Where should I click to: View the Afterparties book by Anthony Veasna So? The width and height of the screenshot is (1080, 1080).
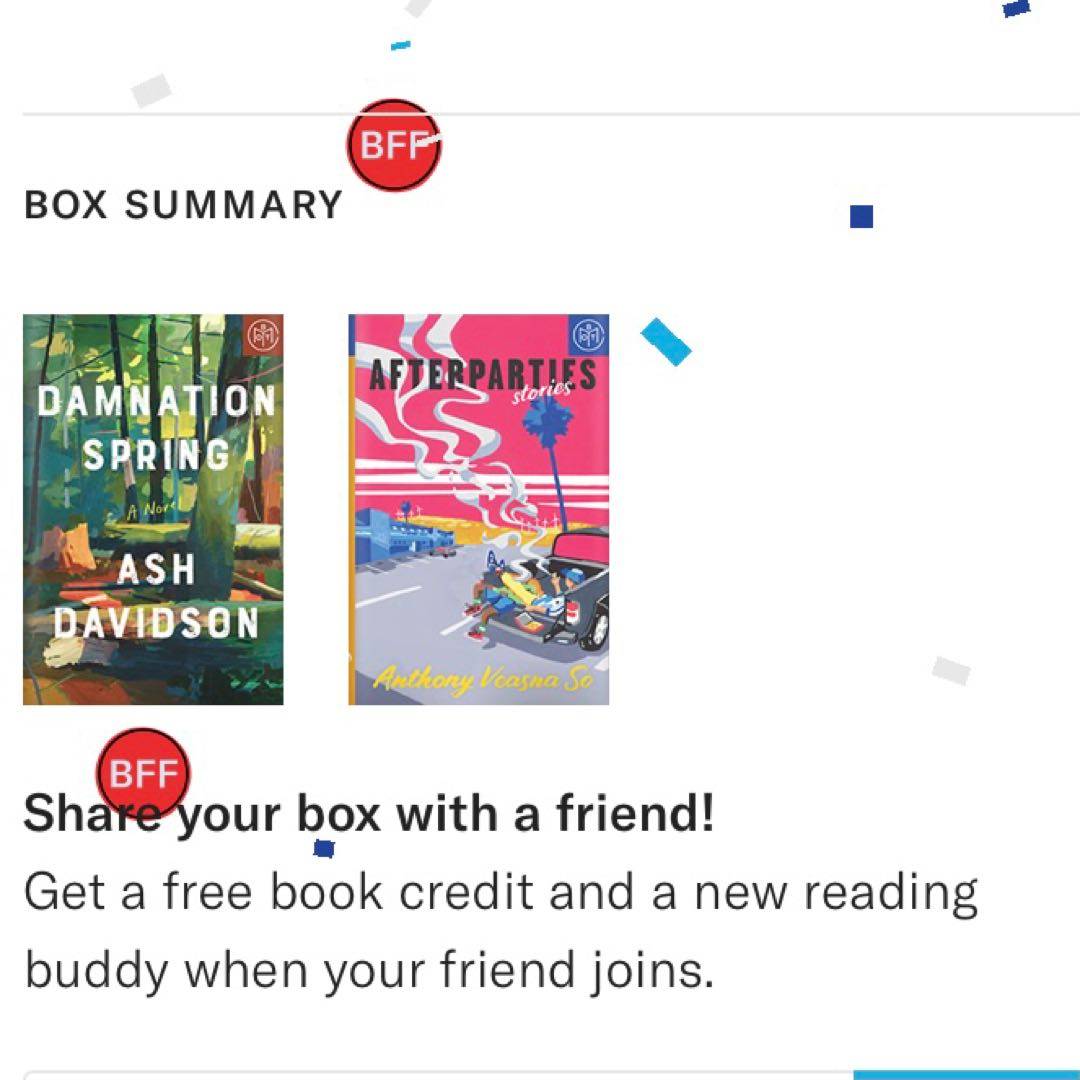click(x=478, y=510)
